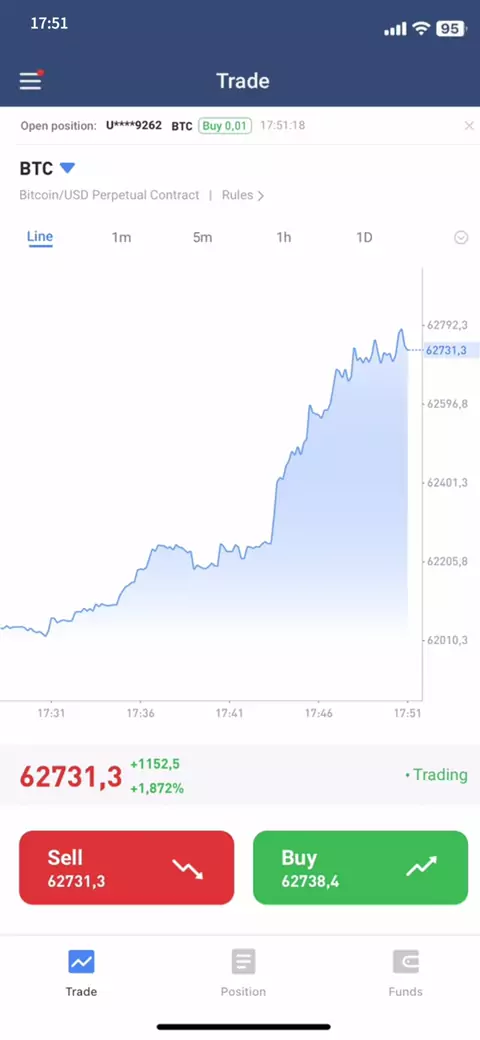Open the BTC instrument dropdown
Image resolution: width=480 pixels, height=1040 pixels.
tap(47, 168)
